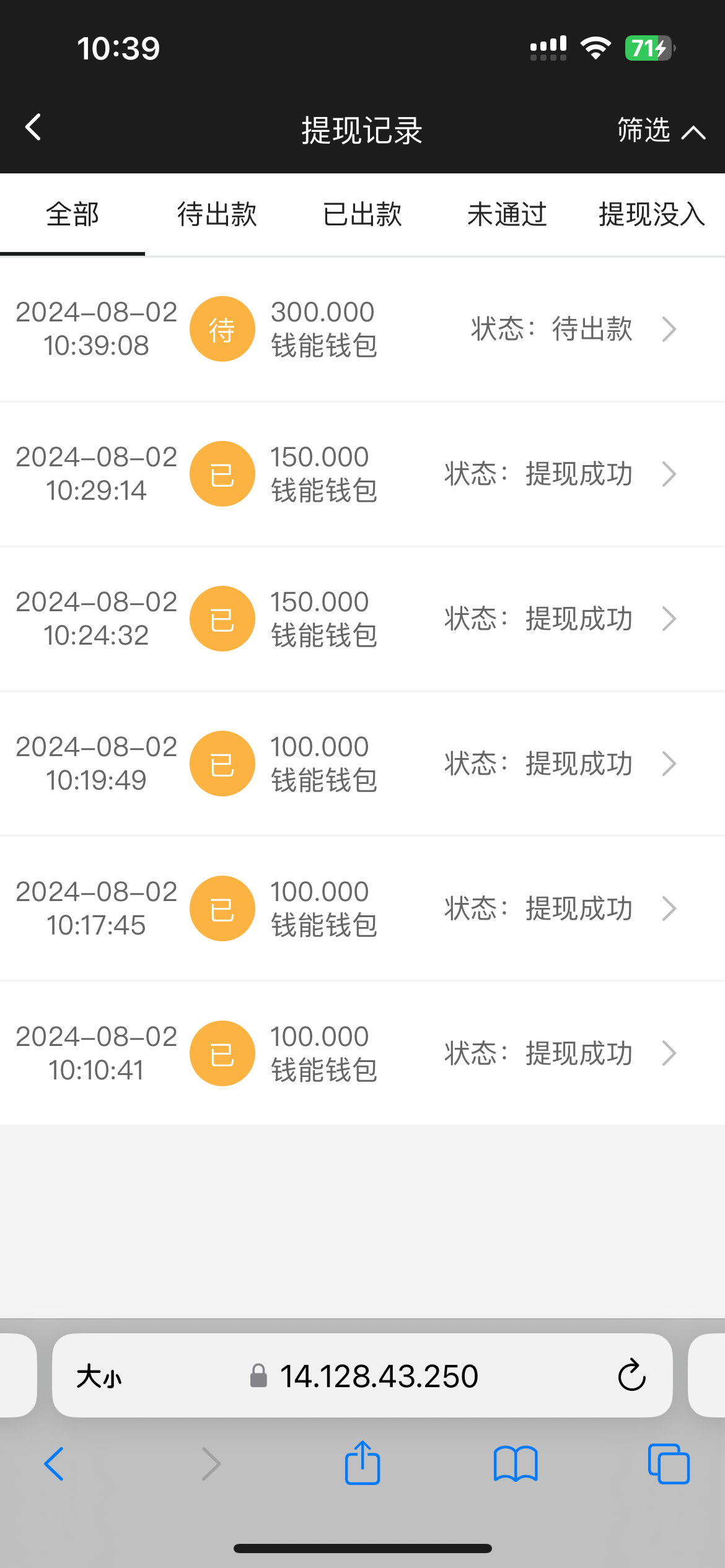Show the 未通过 tab

tap(507, 215)
